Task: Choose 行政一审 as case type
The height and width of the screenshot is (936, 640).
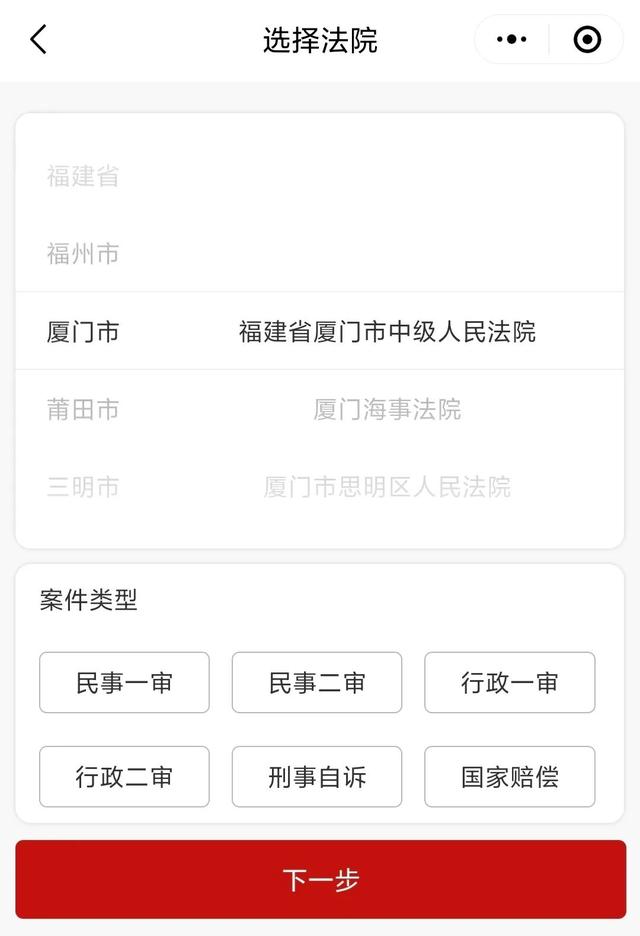Action: pos(509,683)
